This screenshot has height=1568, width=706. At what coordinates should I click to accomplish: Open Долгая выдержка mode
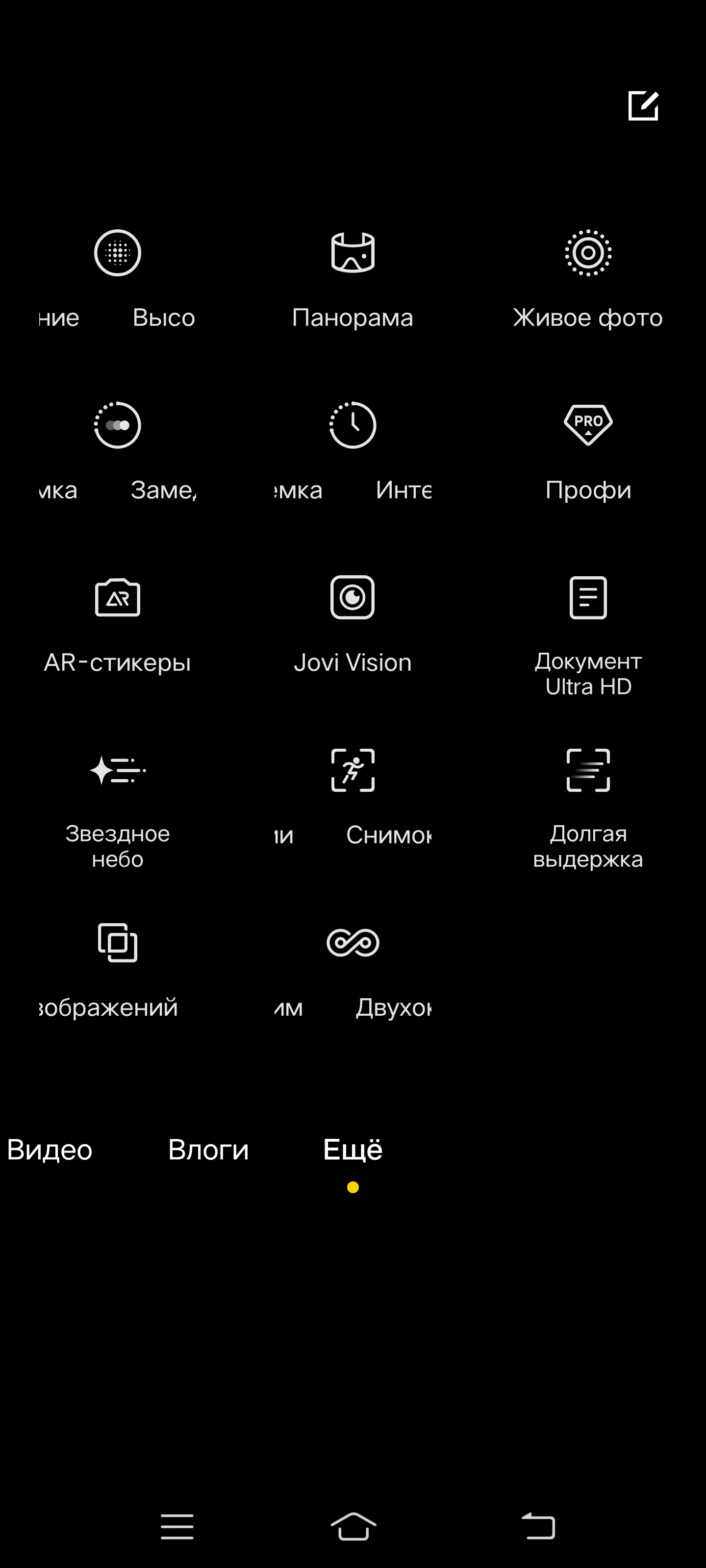click(x=588, y=771)
